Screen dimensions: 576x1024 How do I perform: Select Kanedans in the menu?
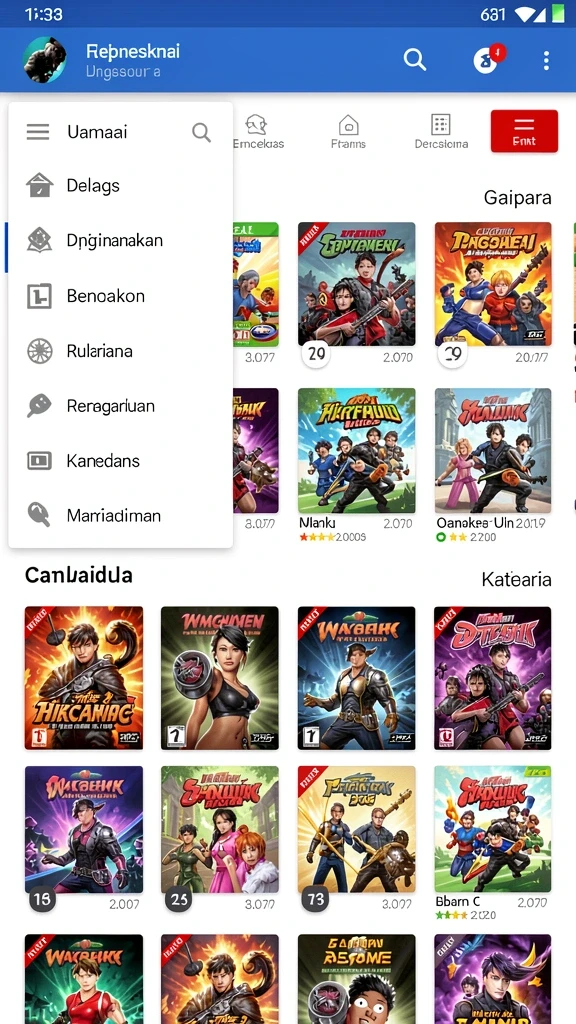pos(121,461)
